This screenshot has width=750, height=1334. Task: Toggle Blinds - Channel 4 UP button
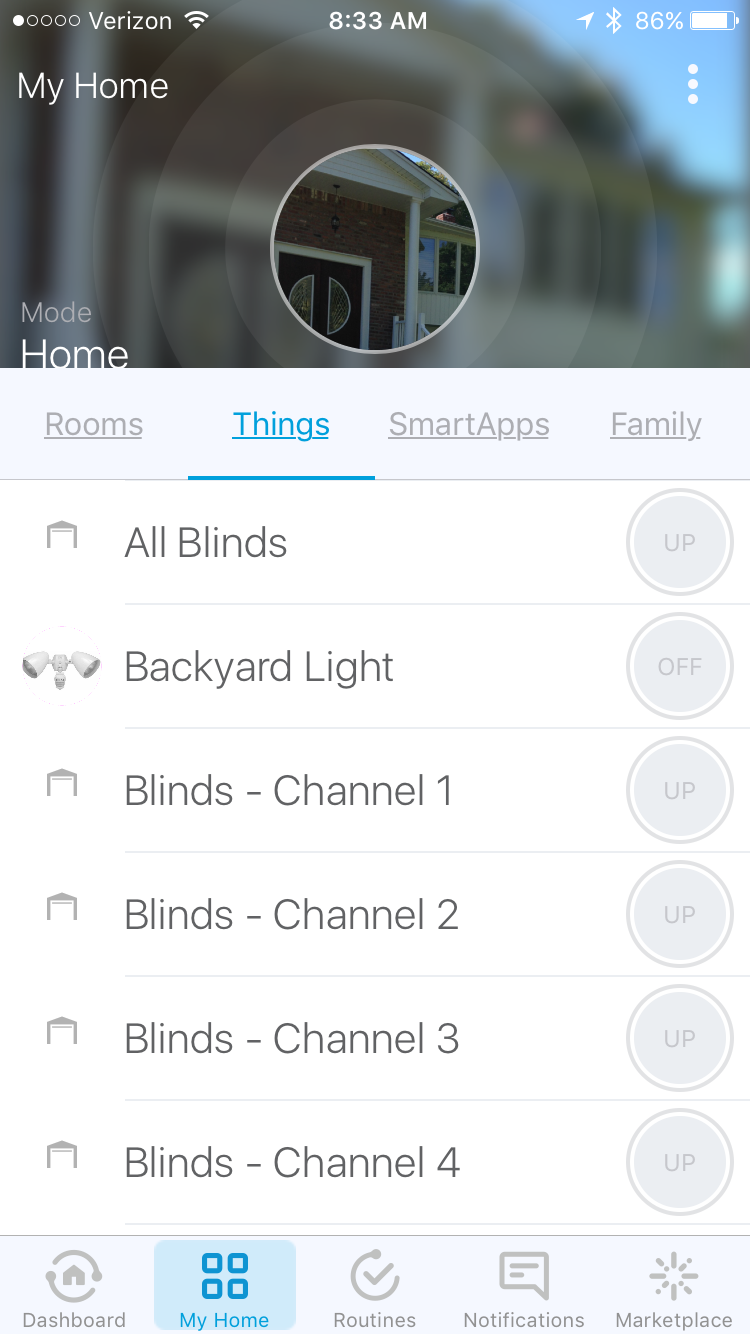point(679,1163)
